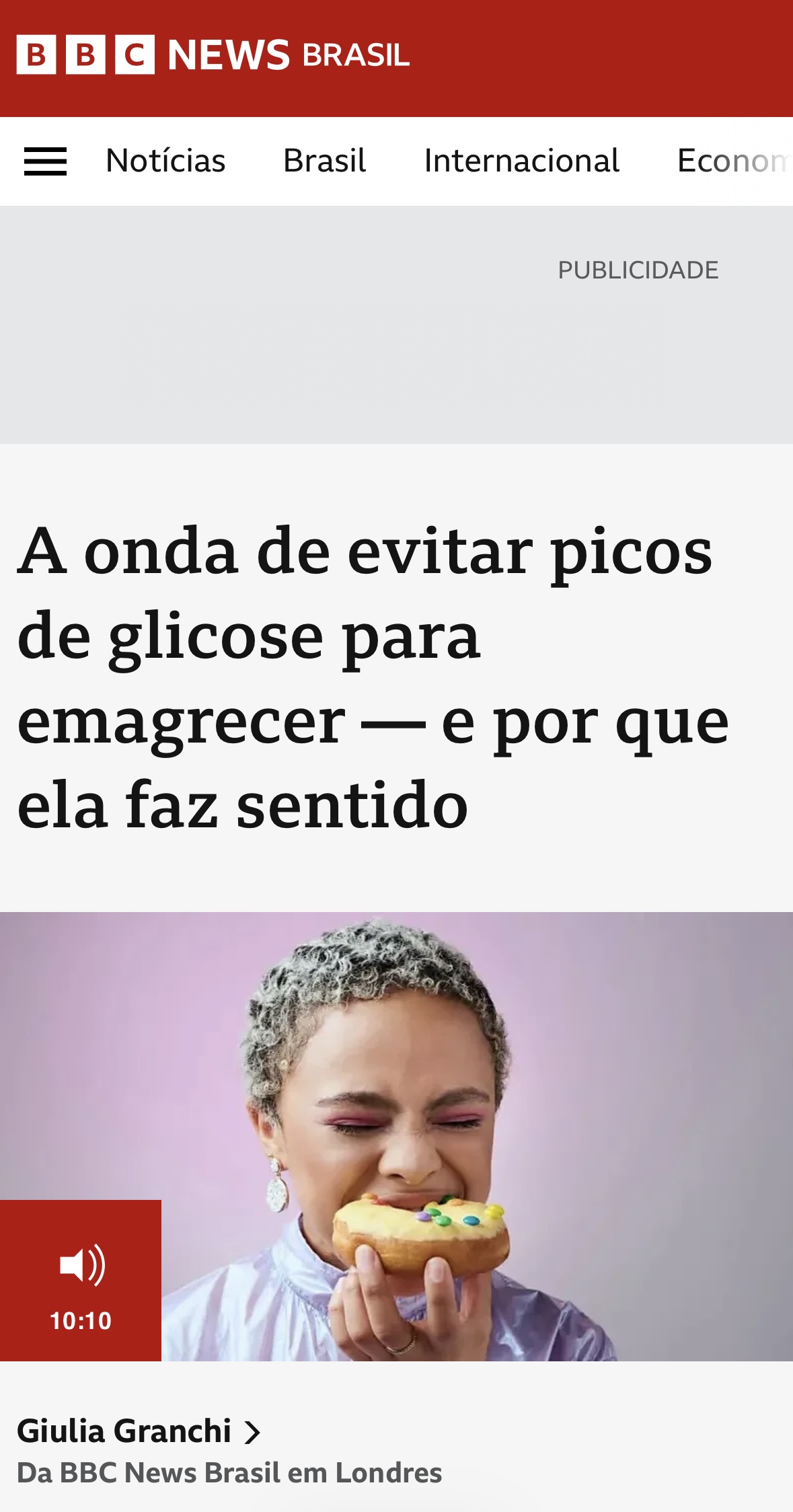The image size is (793, 1512).
Task: Go to the Notícias section
Action: click(165, 161)
